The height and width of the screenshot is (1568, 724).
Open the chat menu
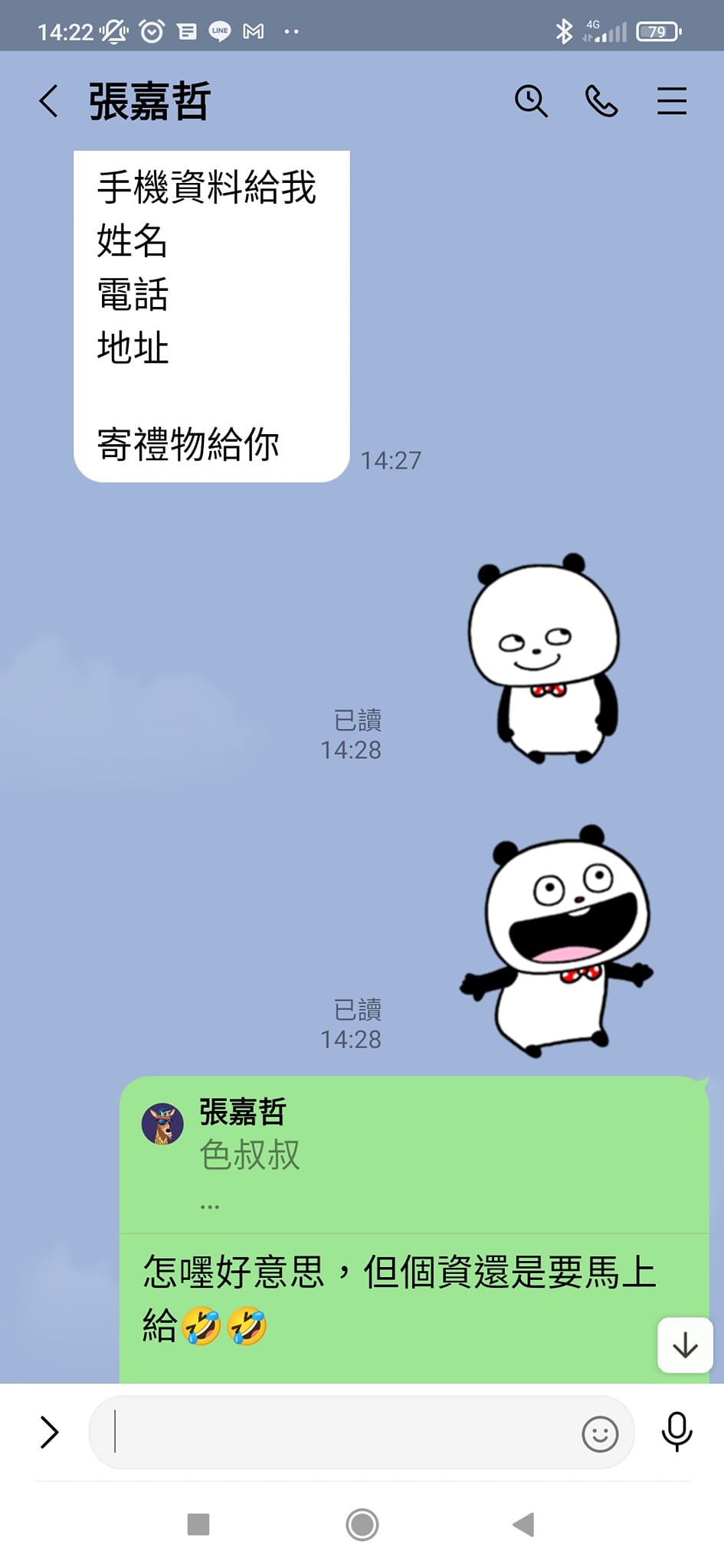(x=671, y=101)
